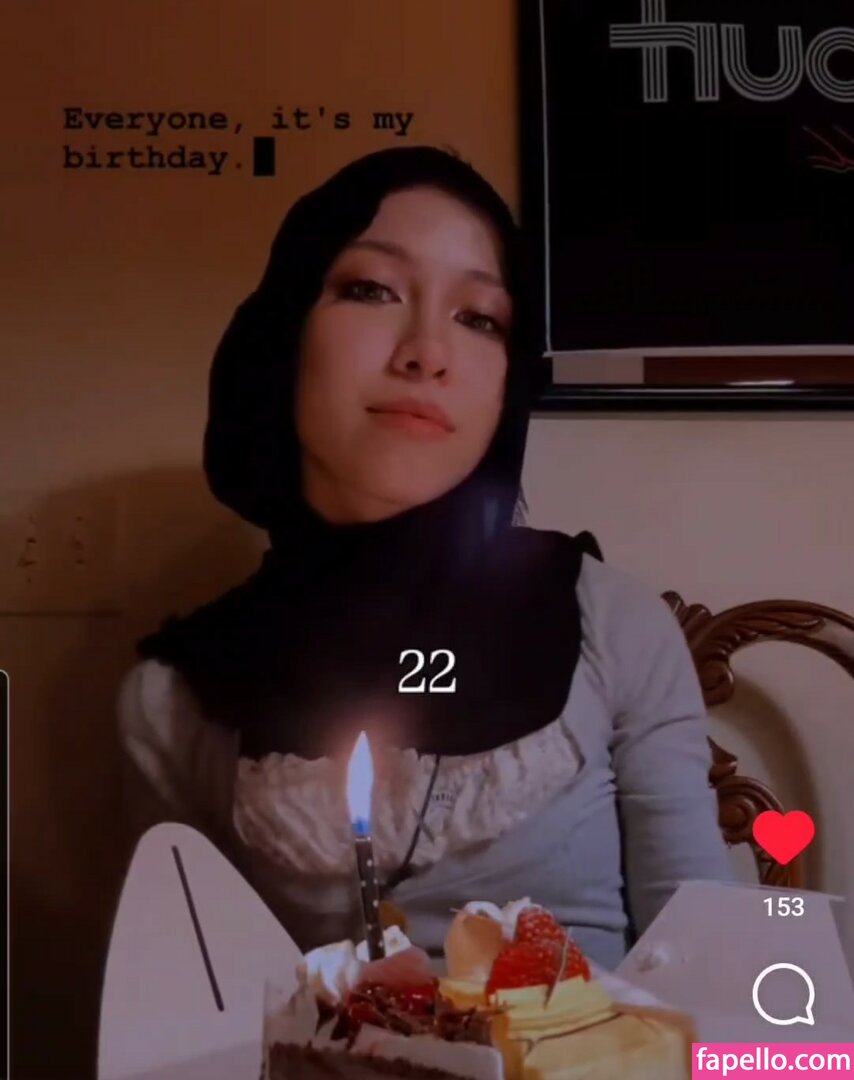Open the comments bubble
The width and height of the screenshot is (854, 1080).
coord(783,994)
